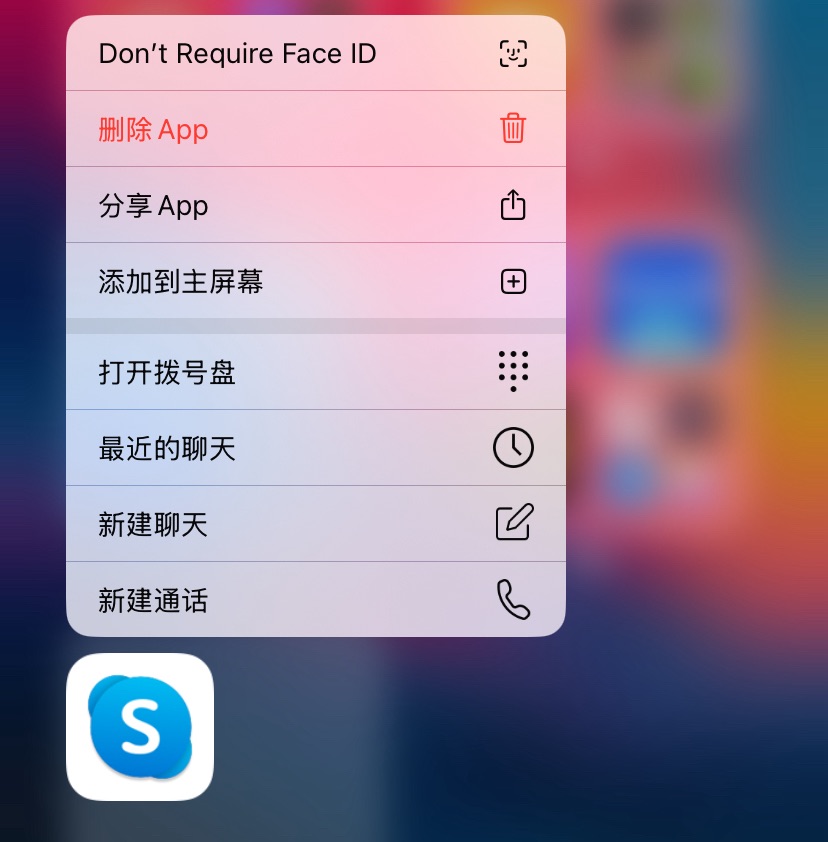
Task: Tap the Skype app icon
Action: (140, 727)
